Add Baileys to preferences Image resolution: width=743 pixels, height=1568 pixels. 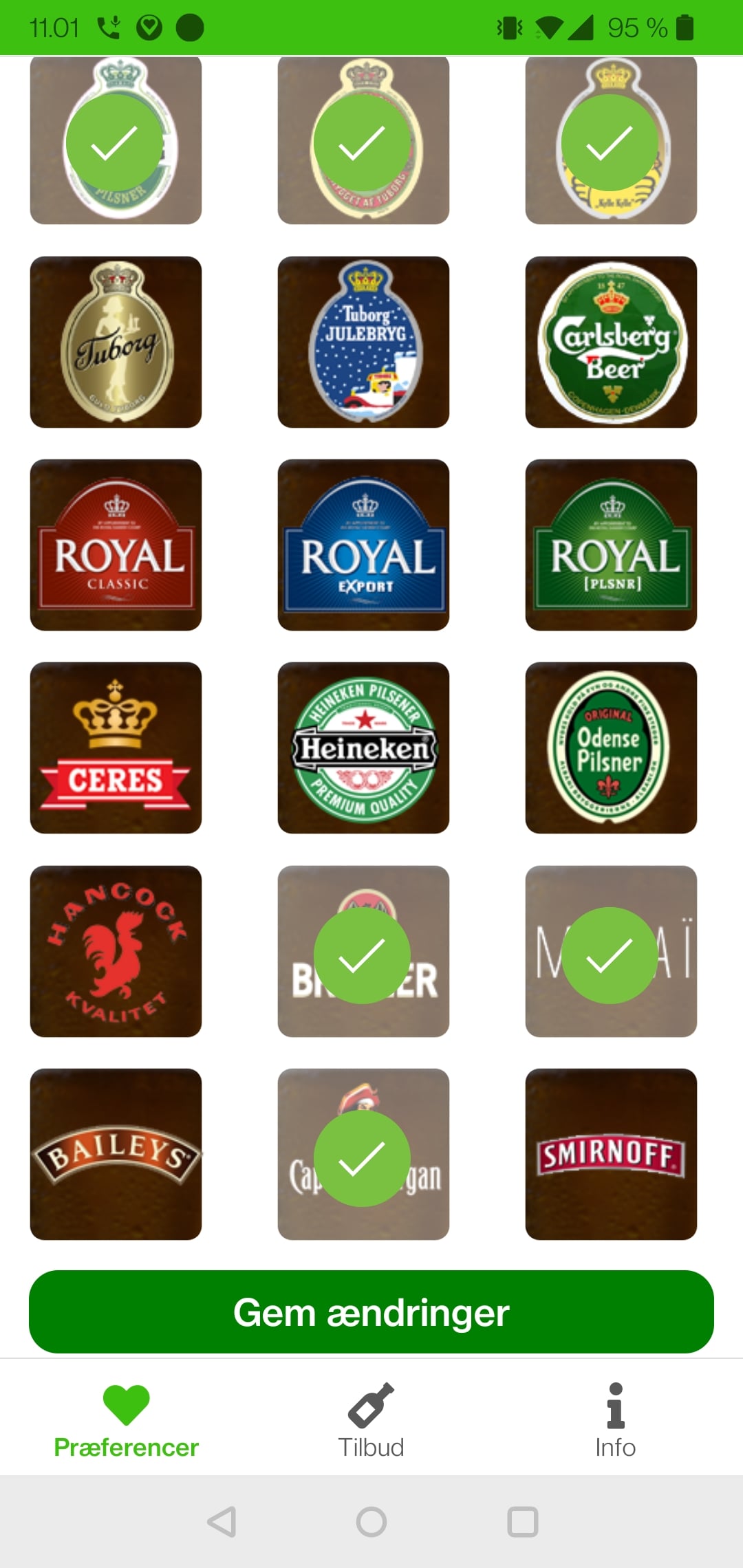point(116,1154)
